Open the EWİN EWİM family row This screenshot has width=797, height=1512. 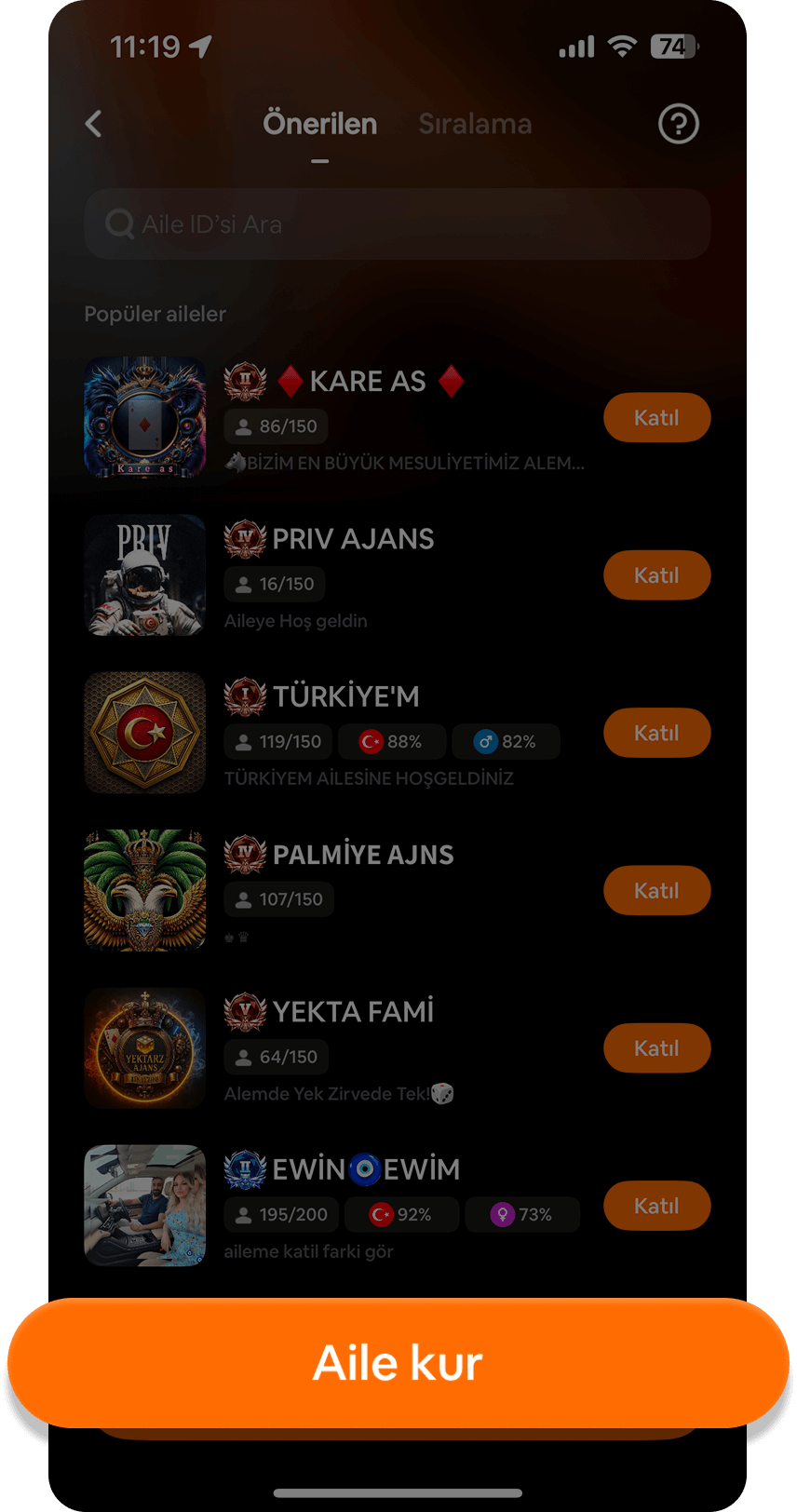(x=366, y=1170)
